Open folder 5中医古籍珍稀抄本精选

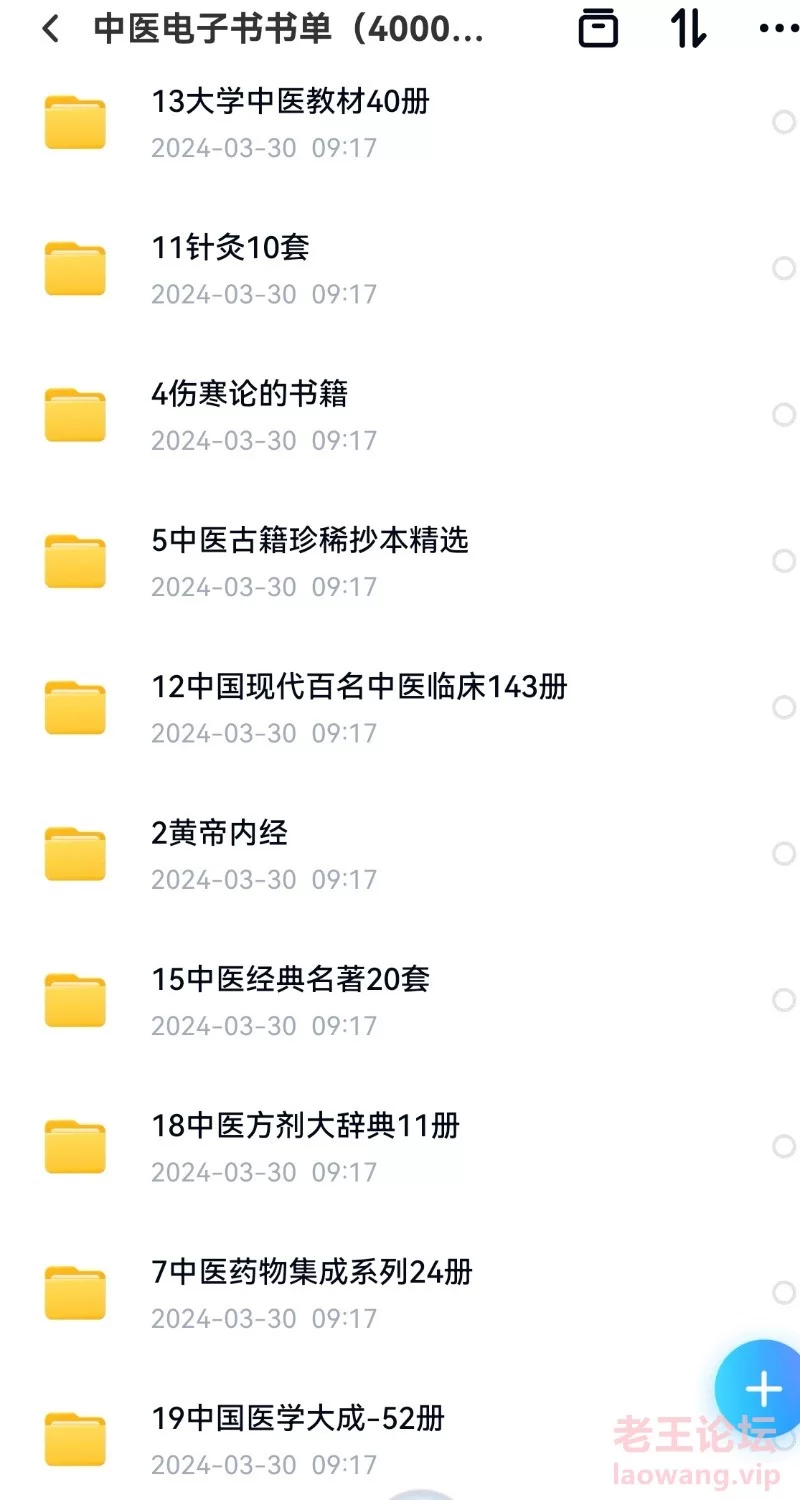tap(400, 561)
